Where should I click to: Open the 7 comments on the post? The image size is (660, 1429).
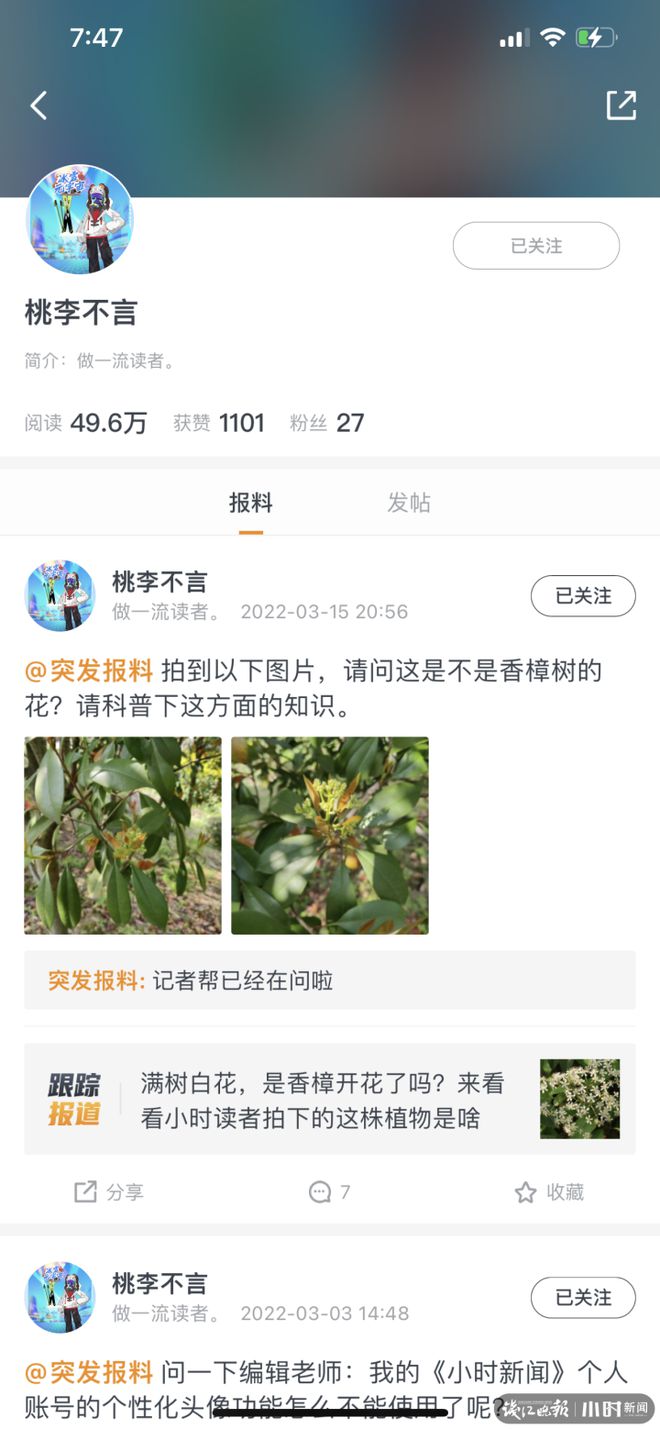330,1192
